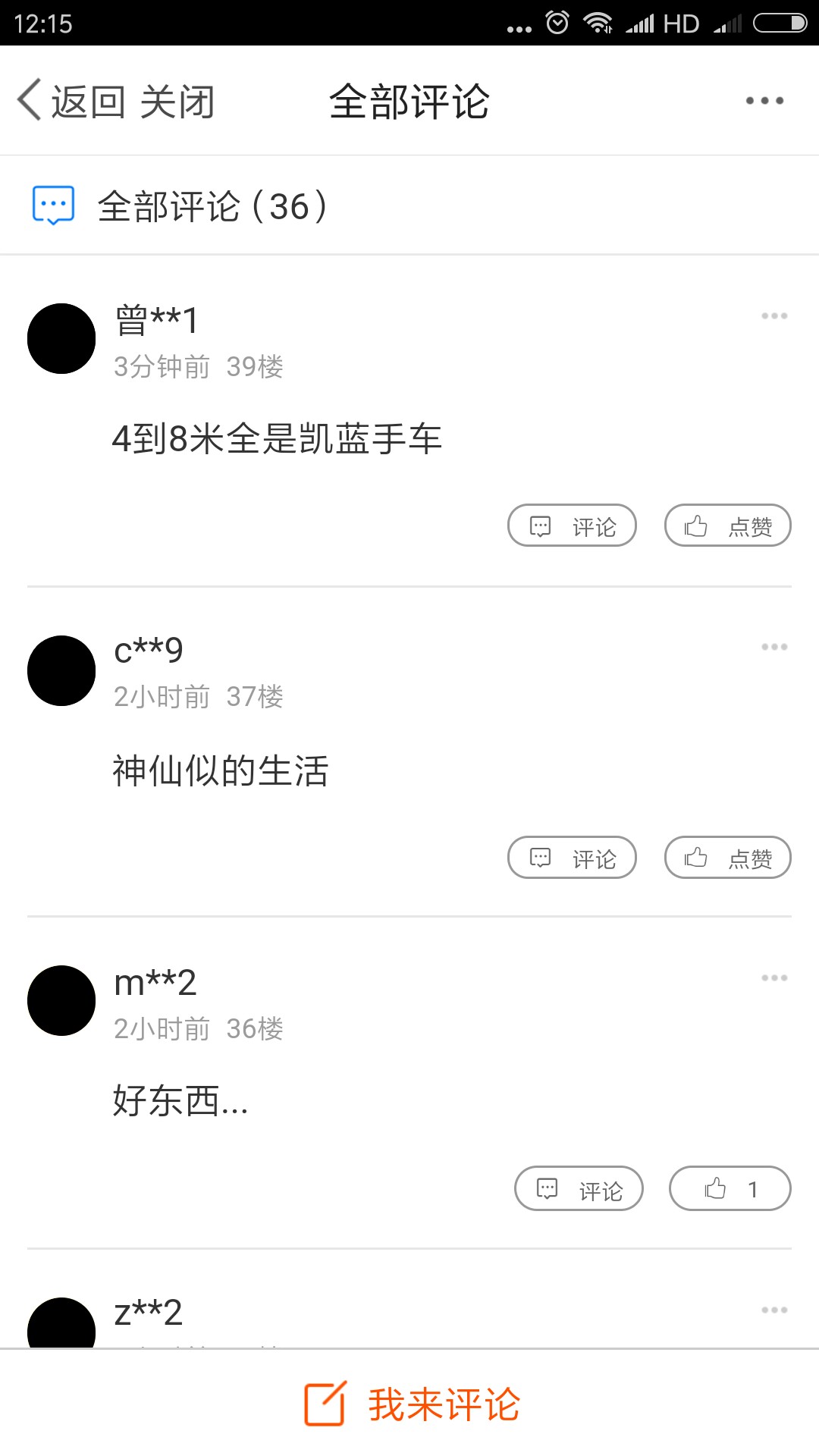Image resolution: width=819 pixels, height=1456 pixels.
Task: Open 曾**1's profile avatar
Action: (x=61, y=338)
